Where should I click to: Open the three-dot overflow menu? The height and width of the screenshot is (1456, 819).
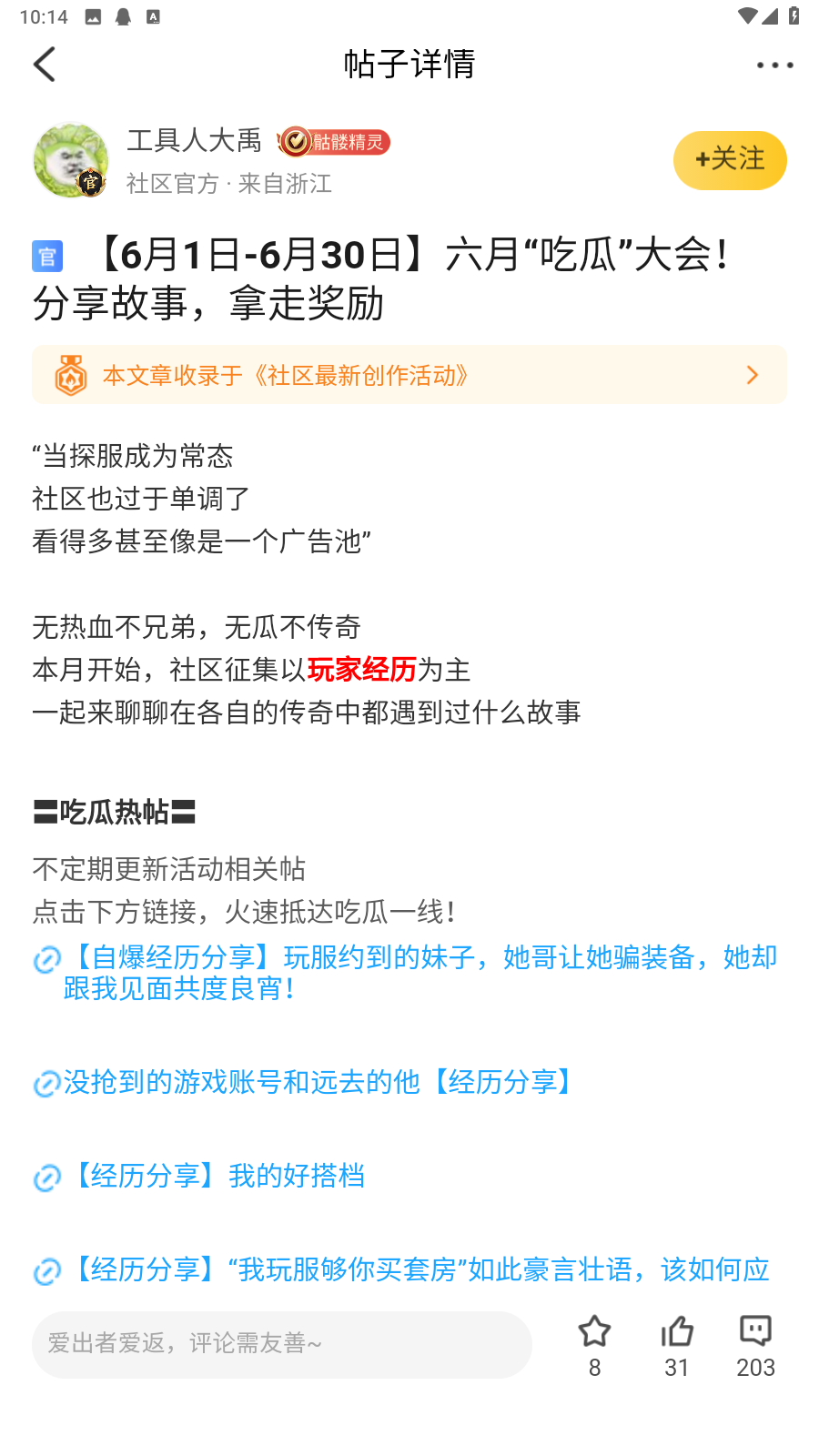[x=774, y=66]
